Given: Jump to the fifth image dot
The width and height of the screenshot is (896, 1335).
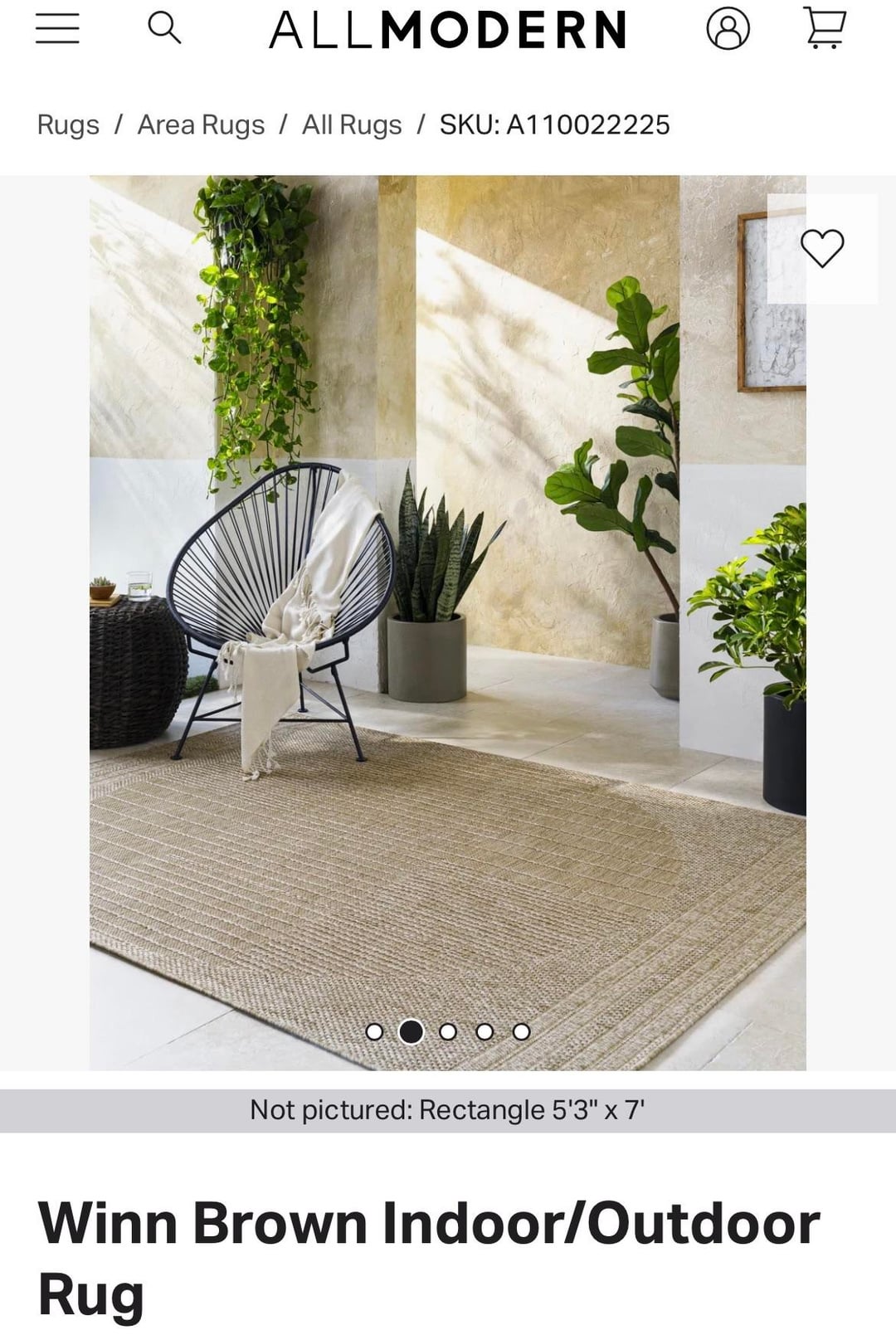Looking at the screenshot, I should (x=521, y=1031).
